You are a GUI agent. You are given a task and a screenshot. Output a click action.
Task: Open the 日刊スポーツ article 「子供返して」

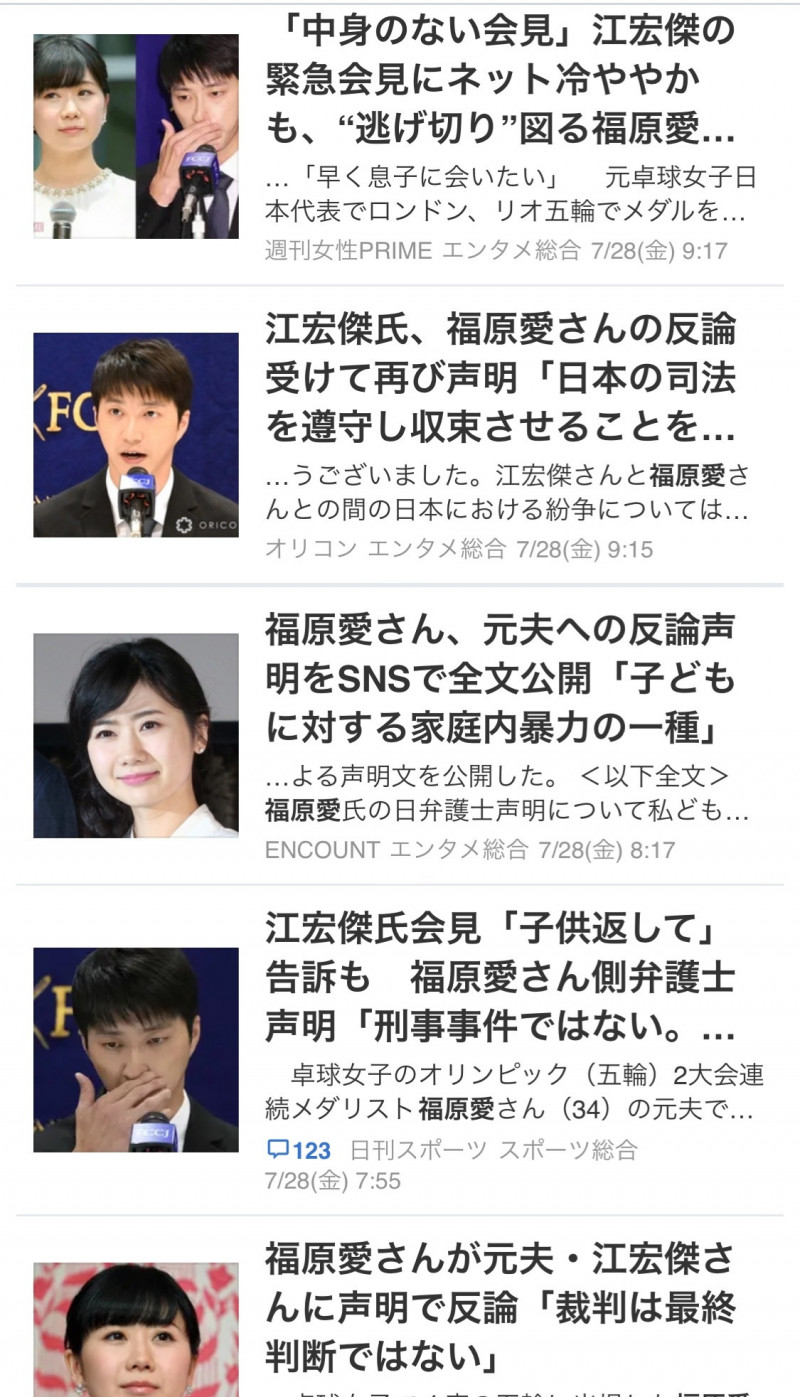400,1050
